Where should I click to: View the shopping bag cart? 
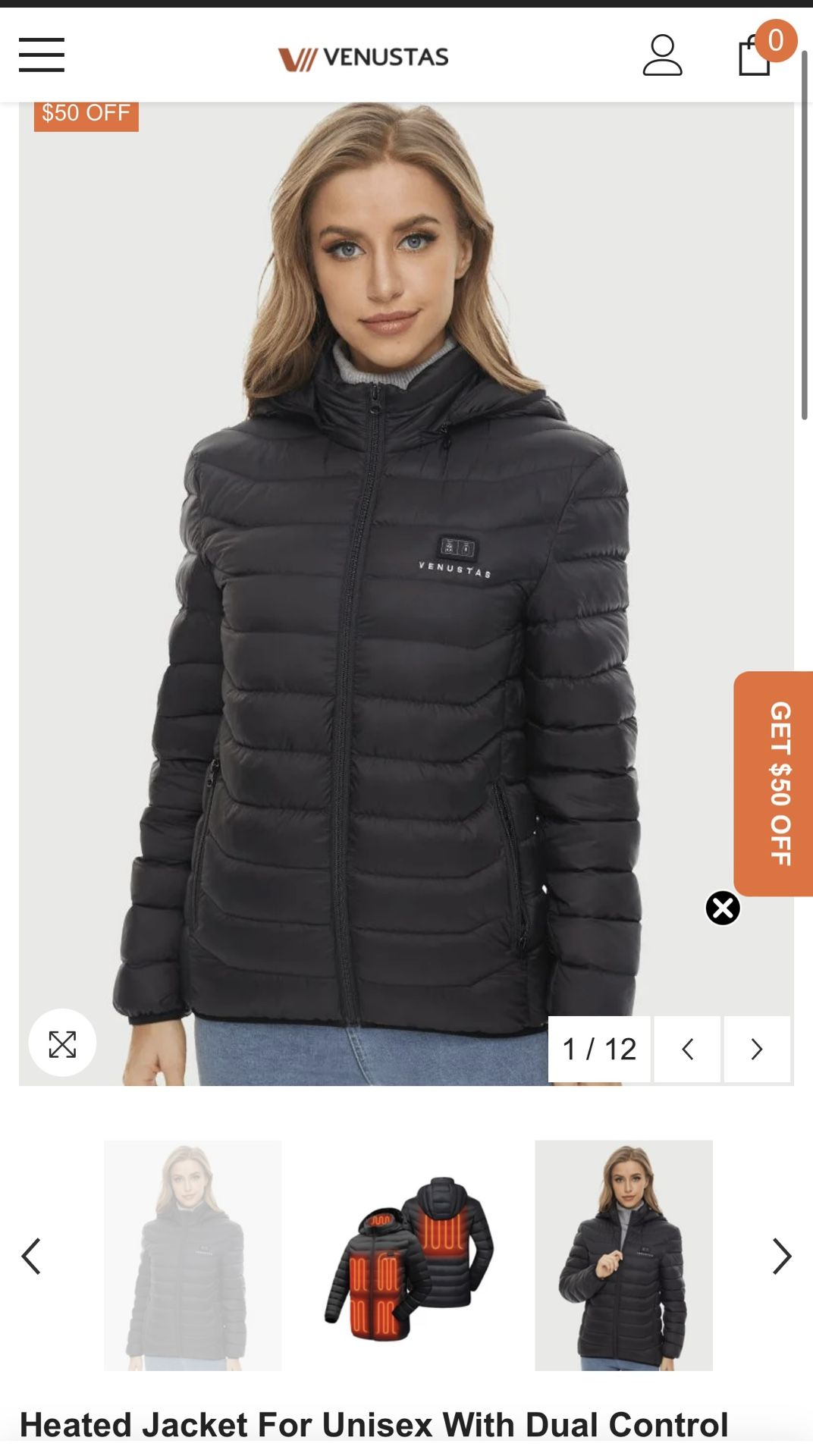point(755,55)
